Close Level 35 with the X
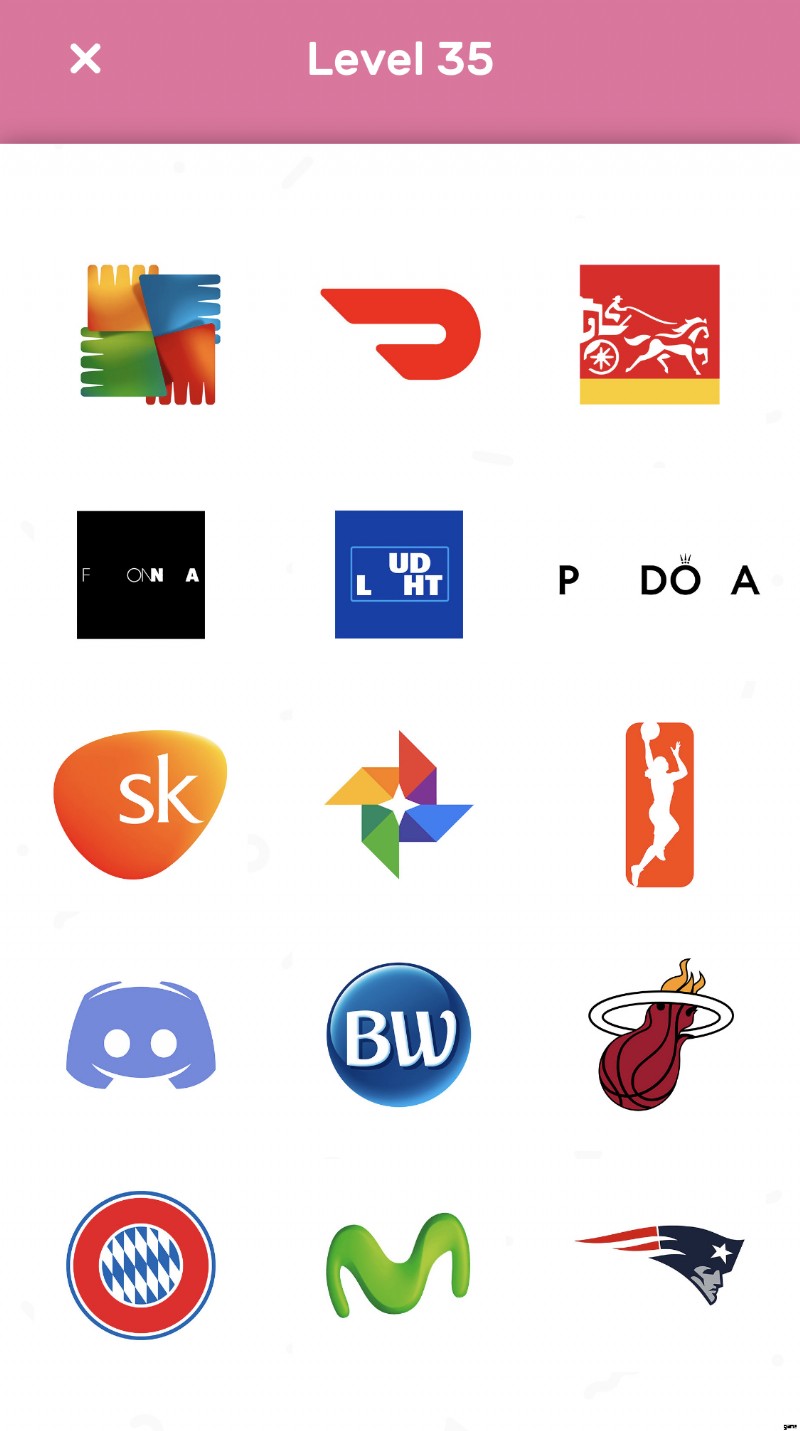The height and width of the screenshot is (1431, 800). (85, 59)
